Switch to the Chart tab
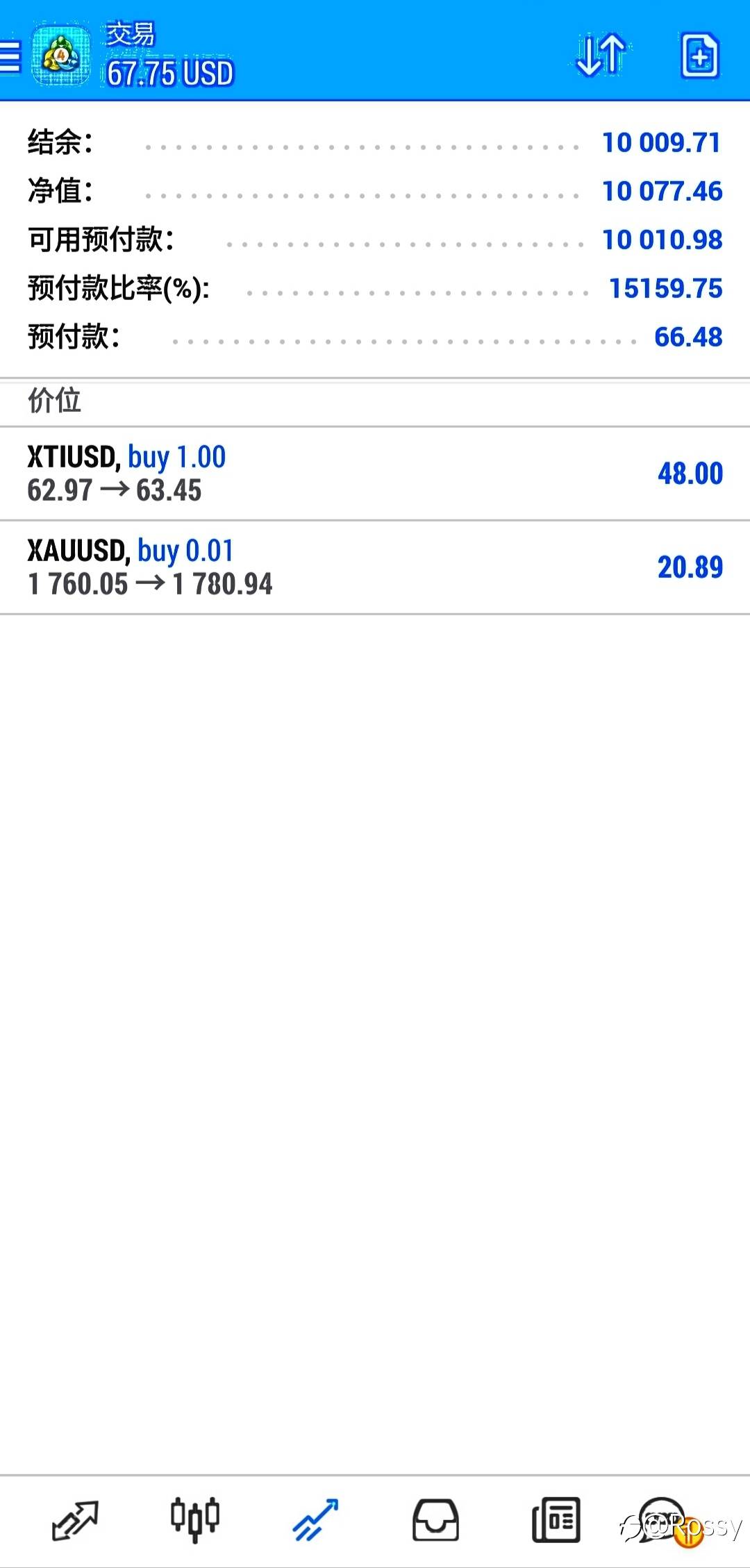This screenshot has width=750, height=1568. point(195,1520)
